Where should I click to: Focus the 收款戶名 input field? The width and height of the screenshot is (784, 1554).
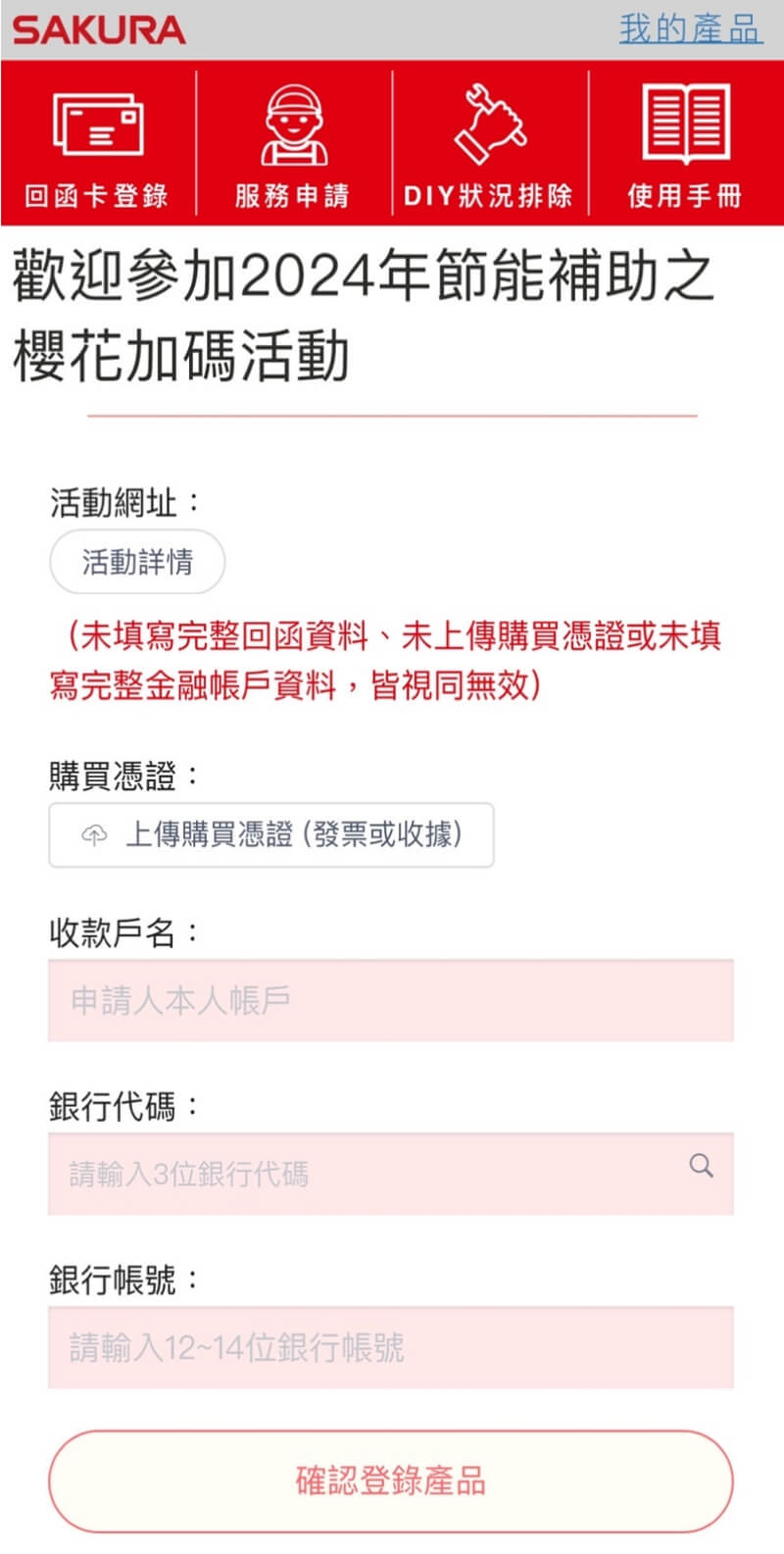pos(390,1000)
